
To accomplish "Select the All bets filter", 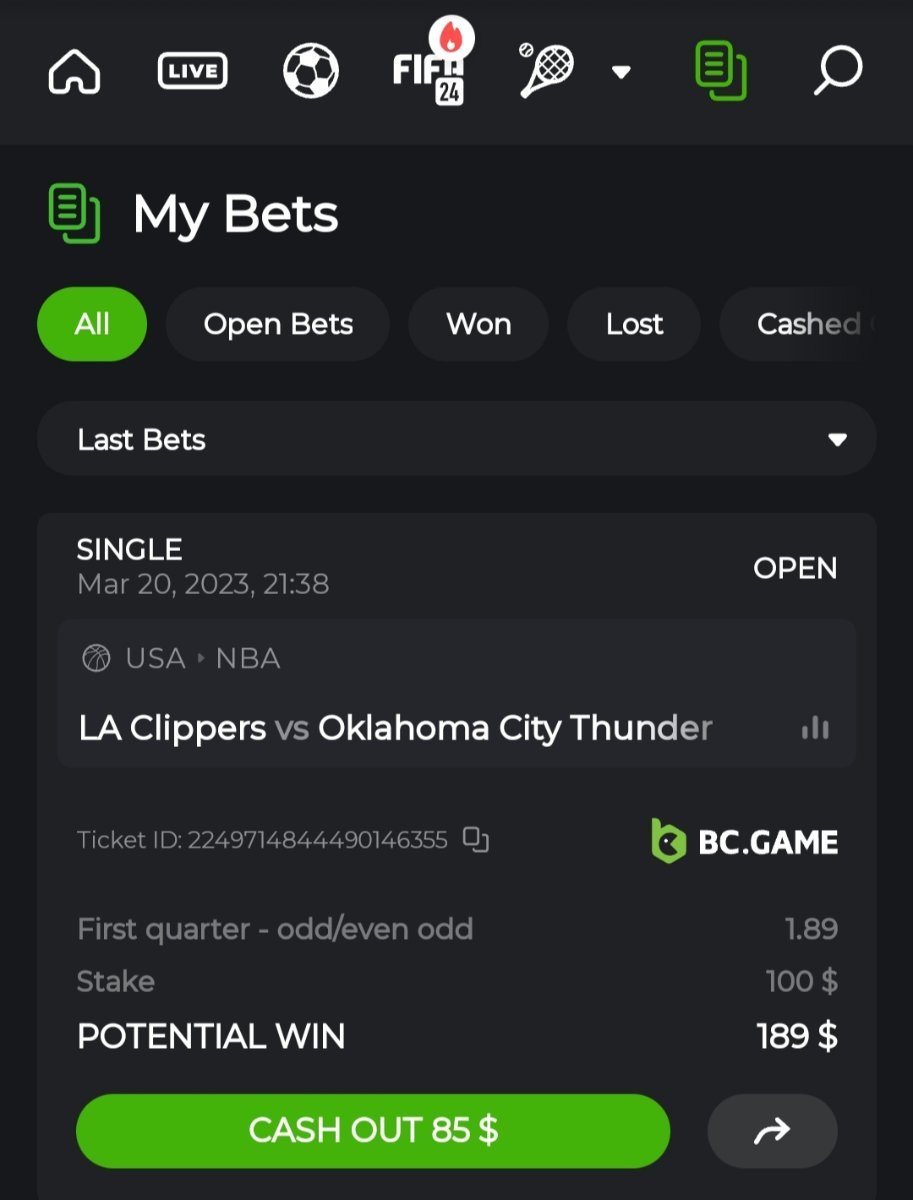I will (x=92, y=324).
